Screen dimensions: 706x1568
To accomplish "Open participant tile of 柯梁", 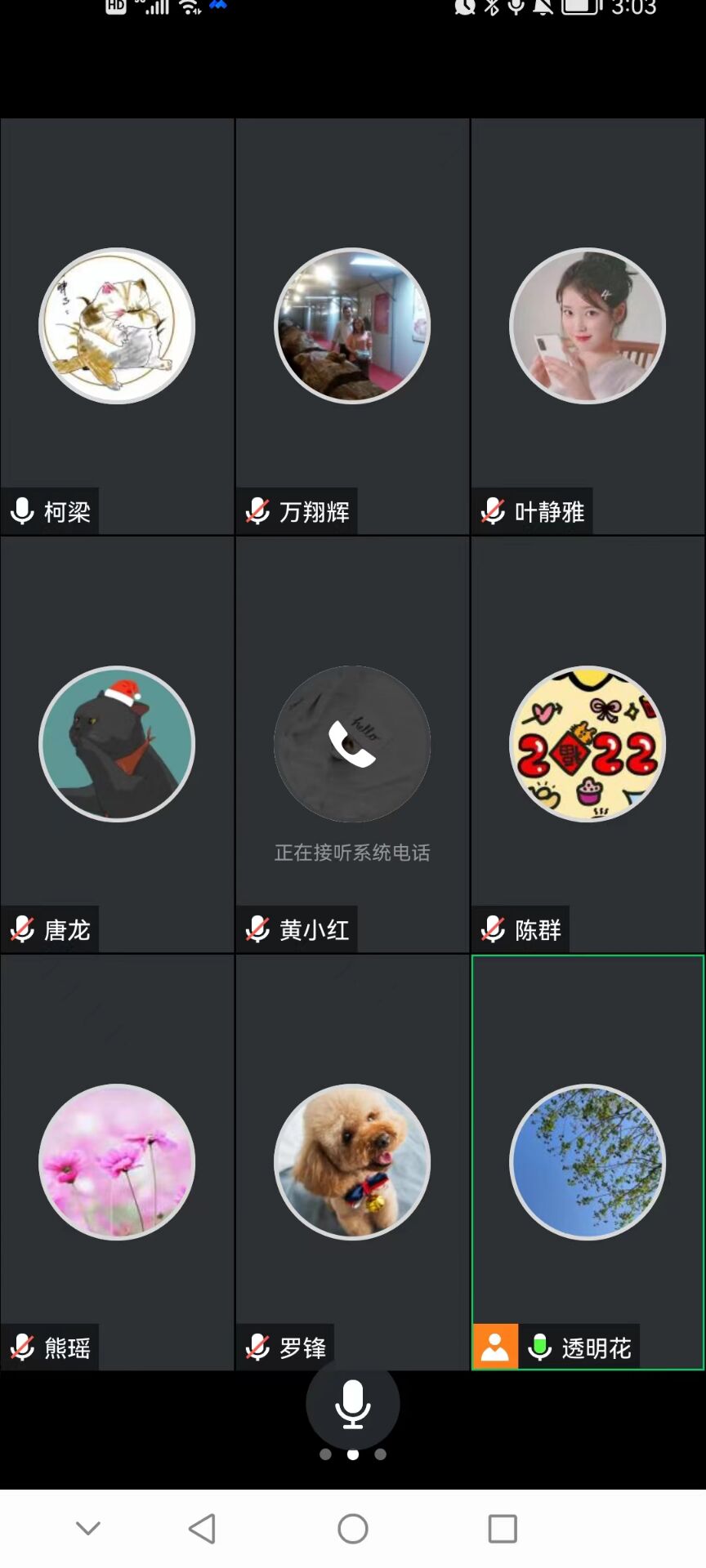I will [117, 327].
